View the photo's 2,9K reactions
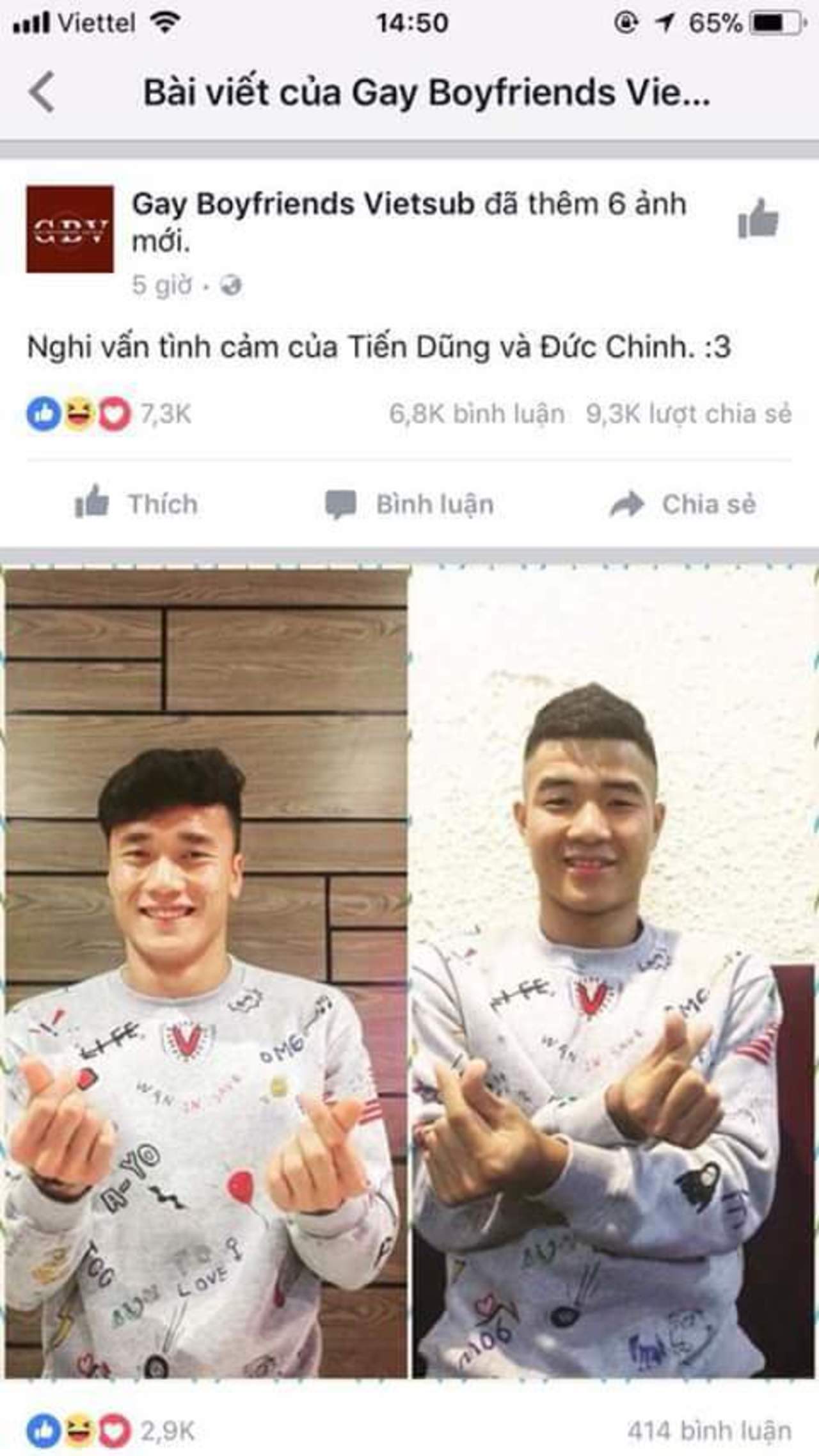The image size is (819, 1456). coord(110,1430)
